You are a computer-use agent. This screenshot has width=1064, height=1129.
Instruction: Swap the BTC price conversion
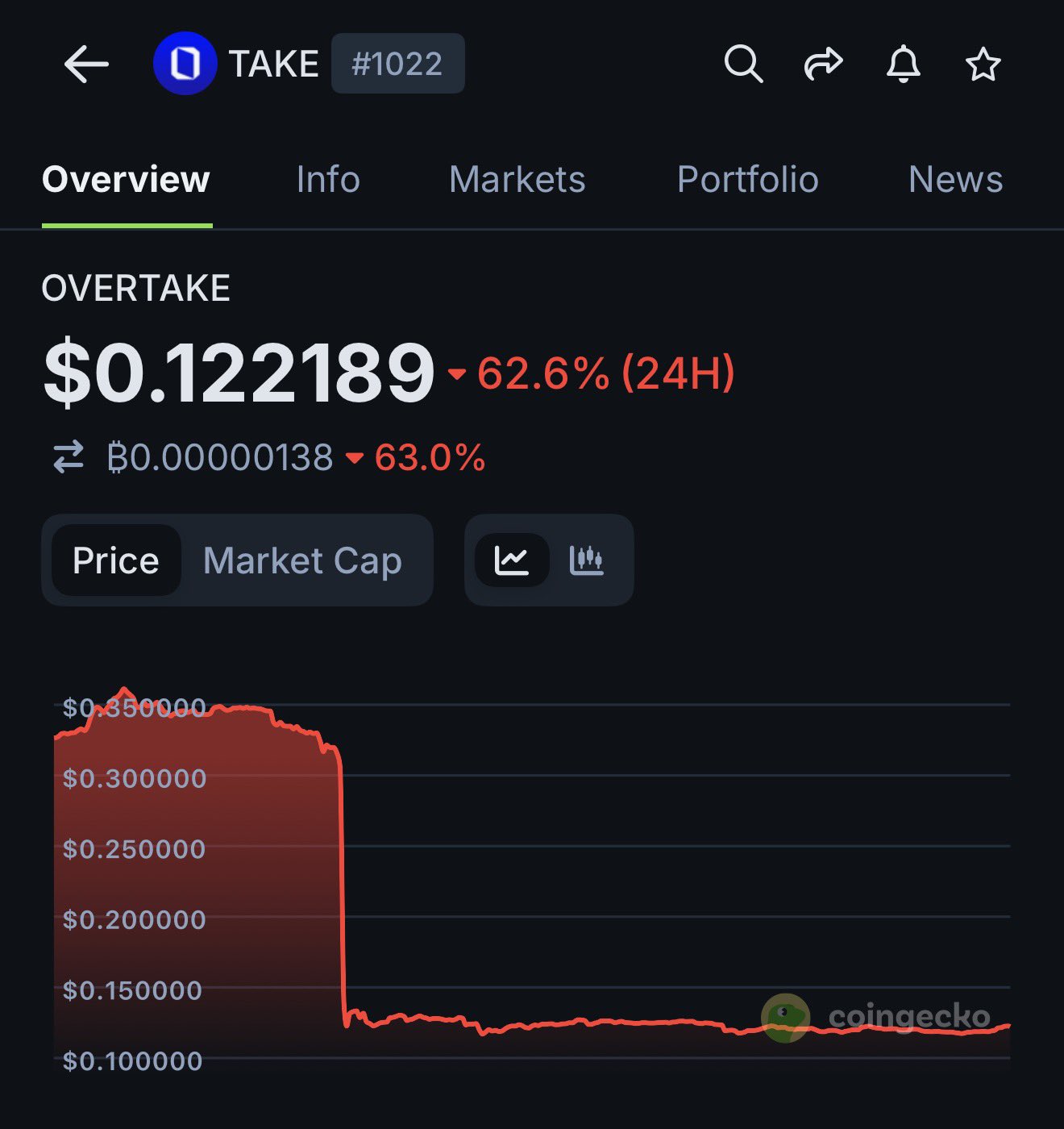tap(69, 457)
